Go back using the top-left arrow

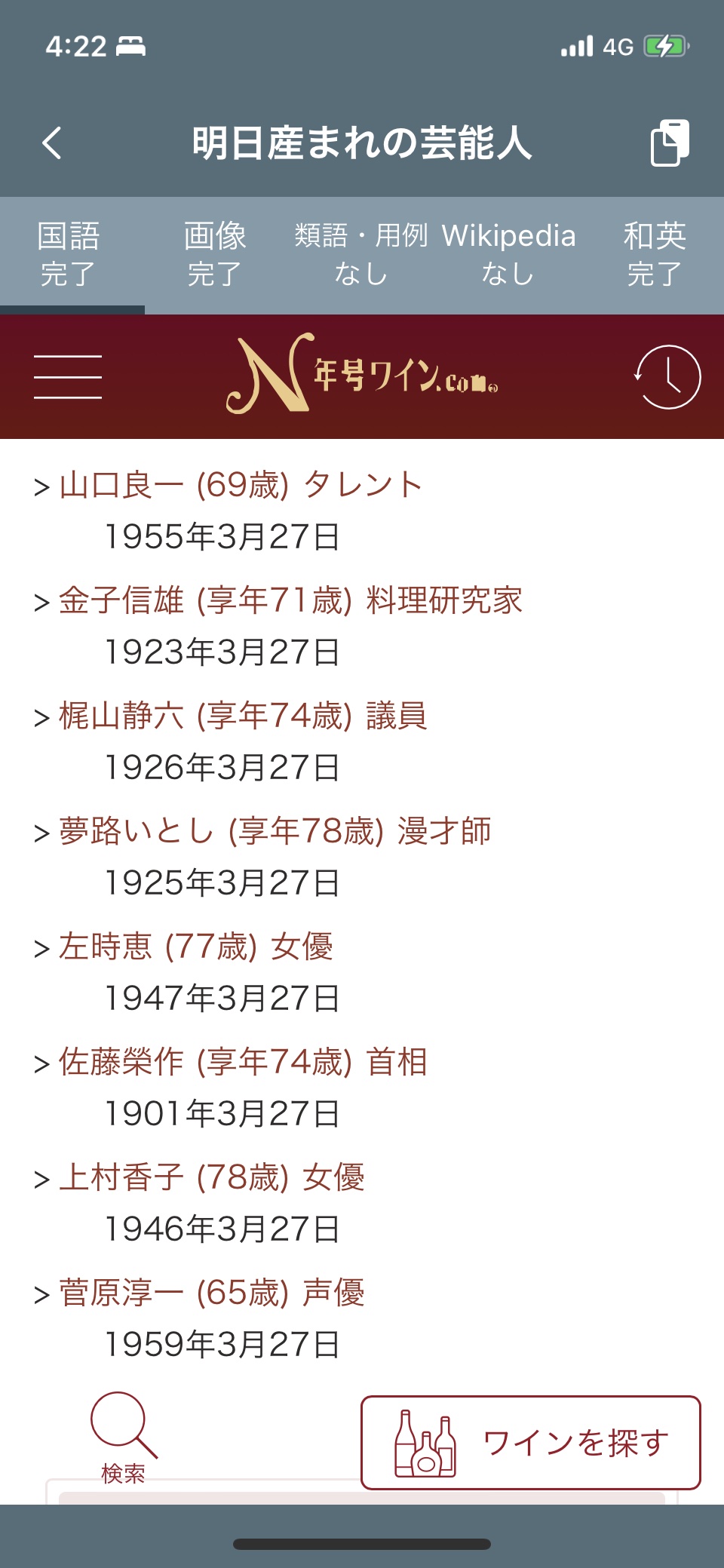click(52, 143)
